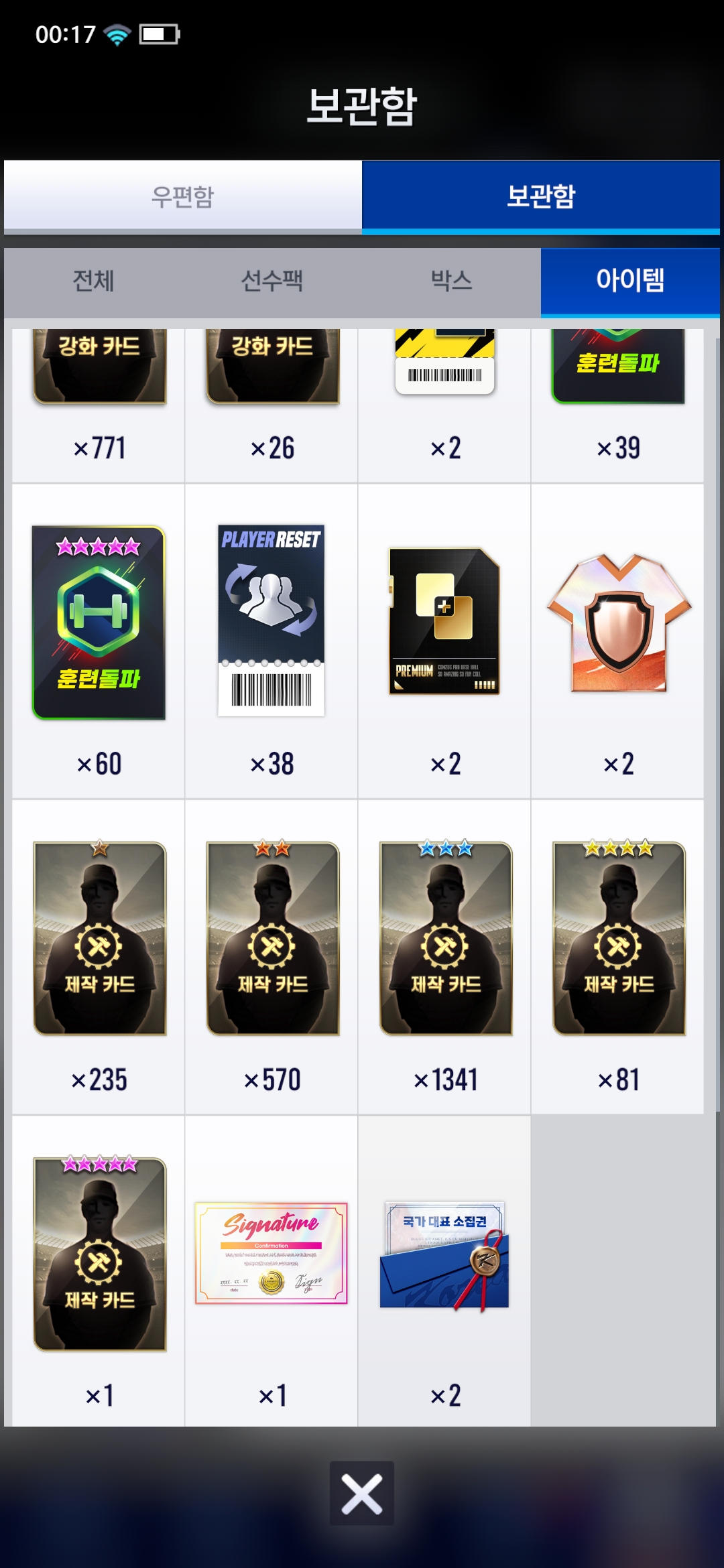Tap the PREMIUM card item
This screenshot has height=1568, width=724.
point(444,621)
